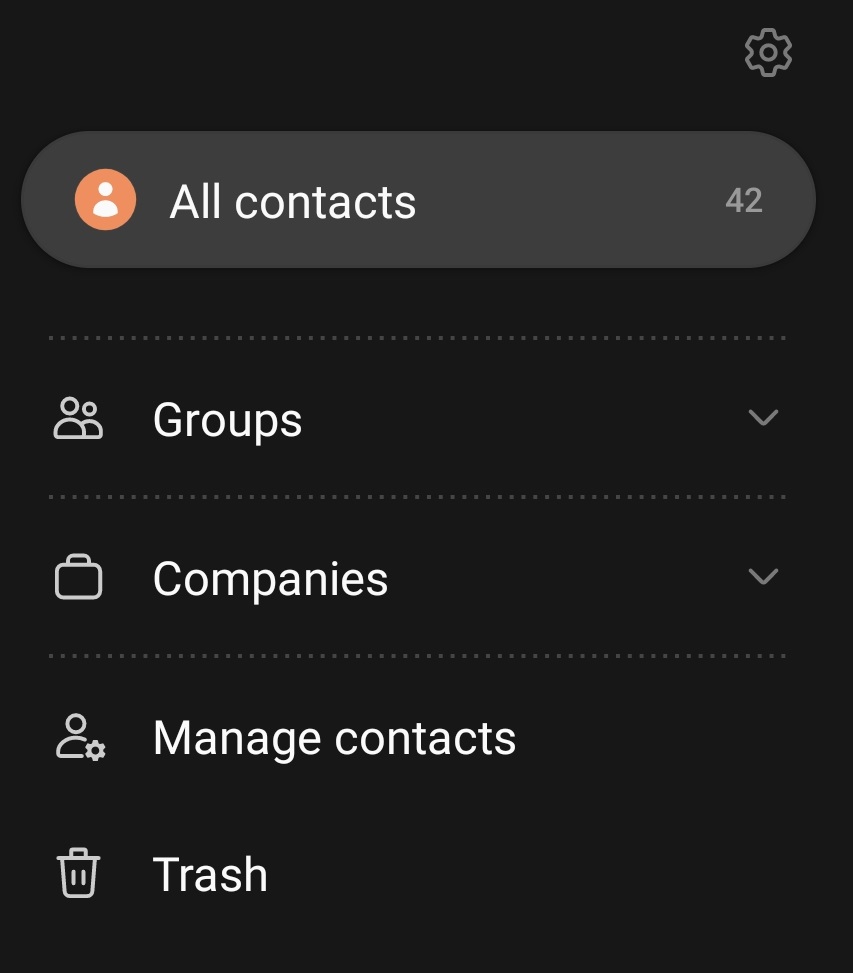Open the Trash folder

[210, 875]
